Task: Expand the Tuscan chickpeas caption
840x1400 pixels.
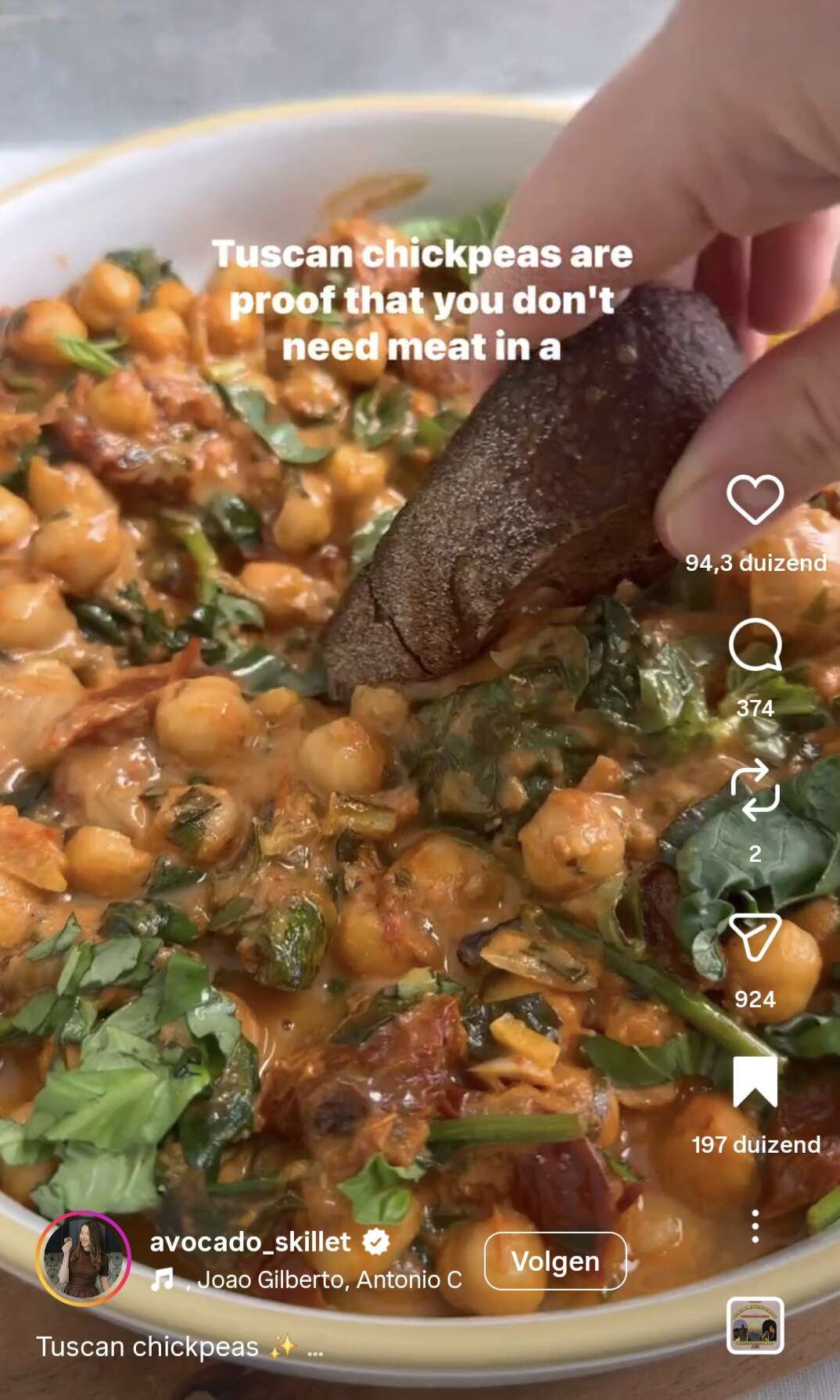Action: [x=314, y=1348]
